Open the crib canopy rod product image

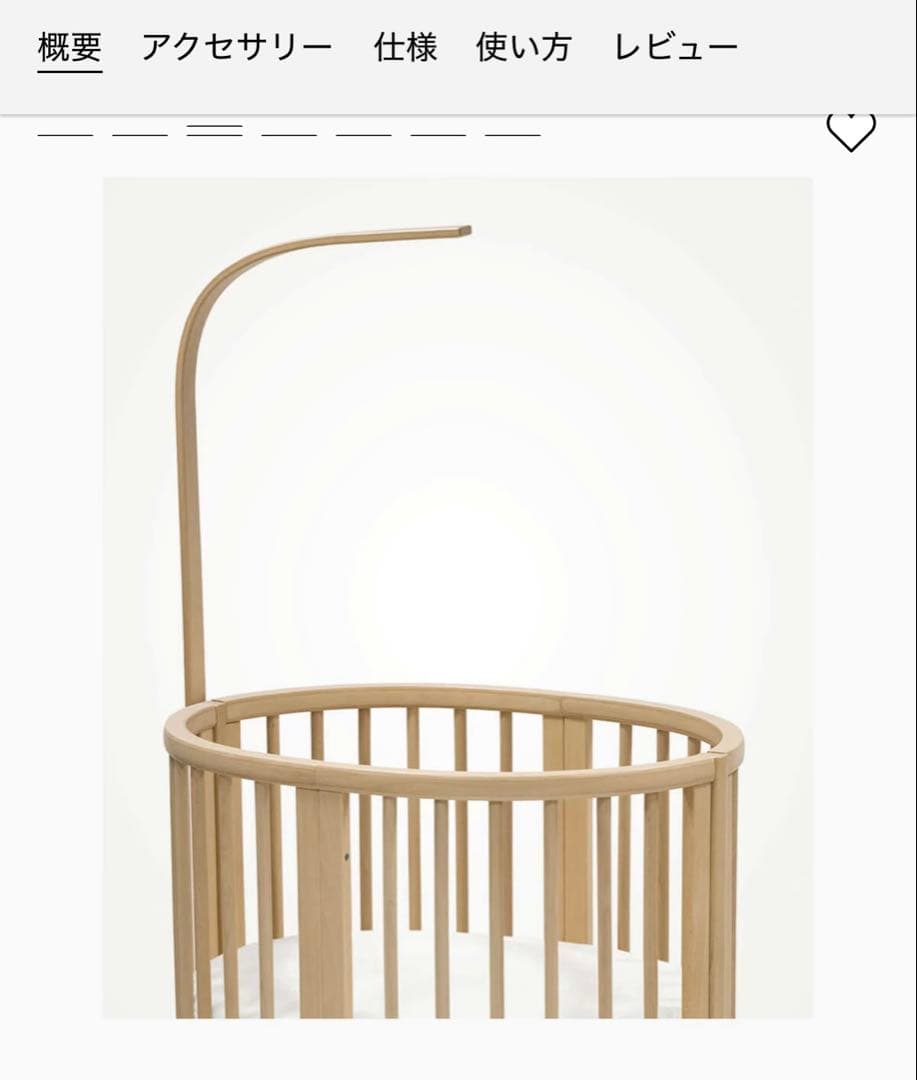[457, 597]
